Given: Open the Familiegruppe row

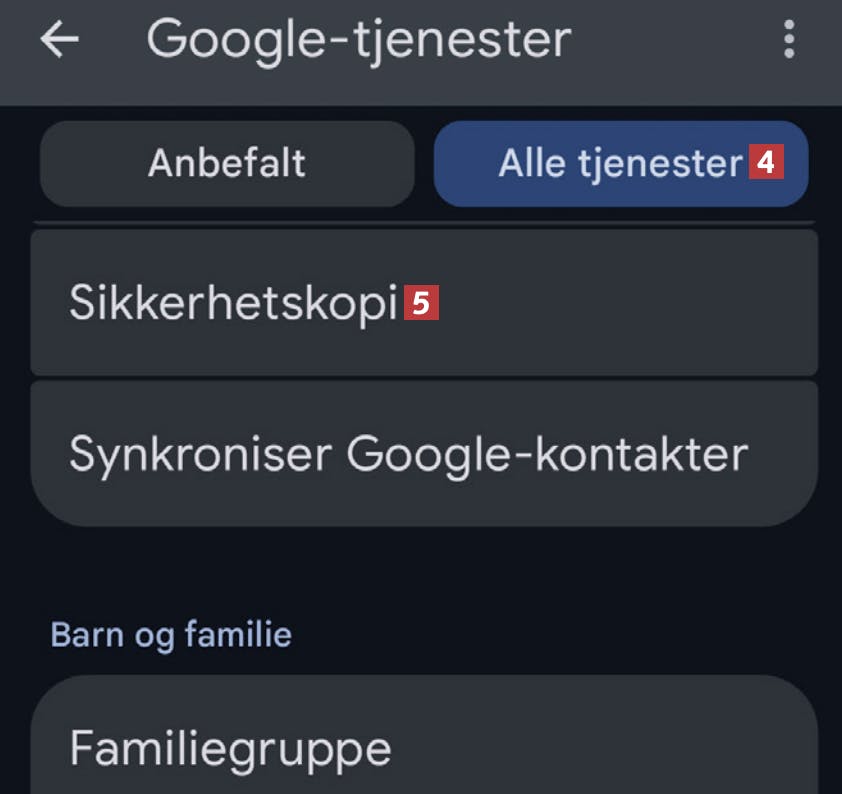Looking at the screenshot, I should point(424,745).
